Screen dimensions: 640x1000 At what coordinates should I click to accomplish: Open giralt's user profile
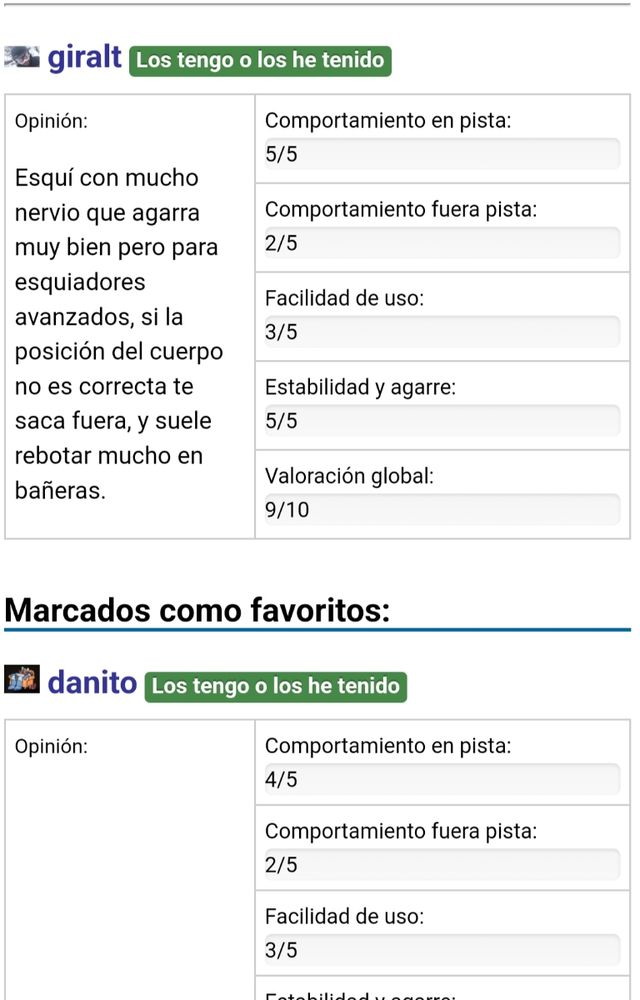pyautogui.click(x=85, y=58)
